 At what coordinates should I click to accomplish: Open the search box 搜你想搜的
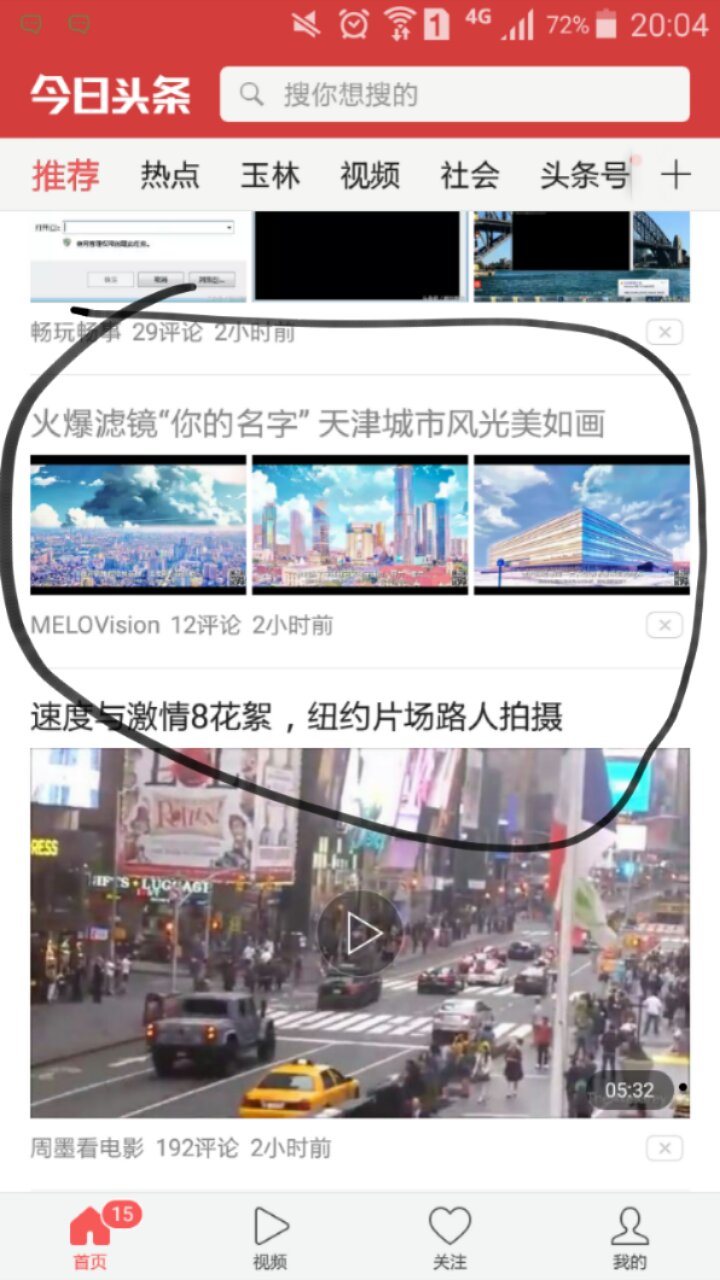(x=455, y=95)
